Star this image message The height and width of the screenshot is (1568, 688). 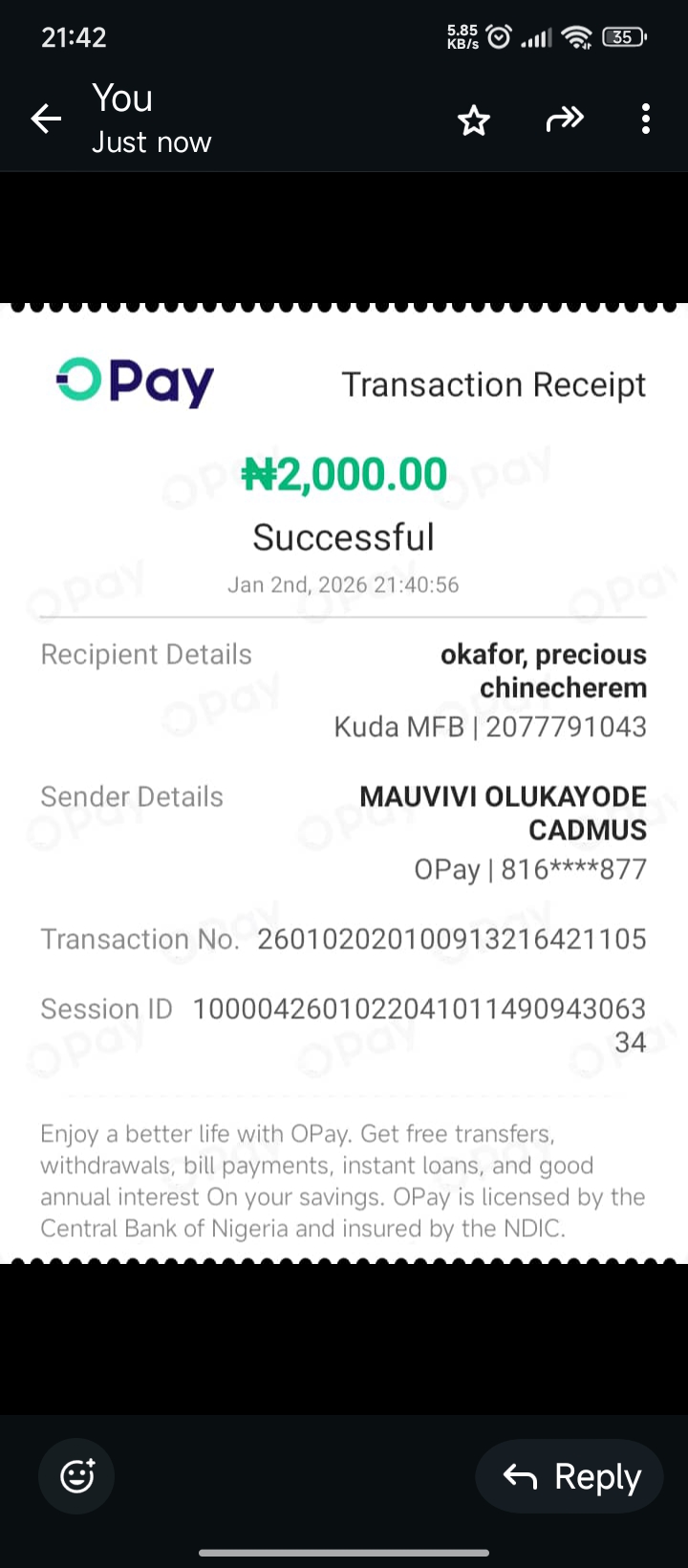tap(474, 120)
